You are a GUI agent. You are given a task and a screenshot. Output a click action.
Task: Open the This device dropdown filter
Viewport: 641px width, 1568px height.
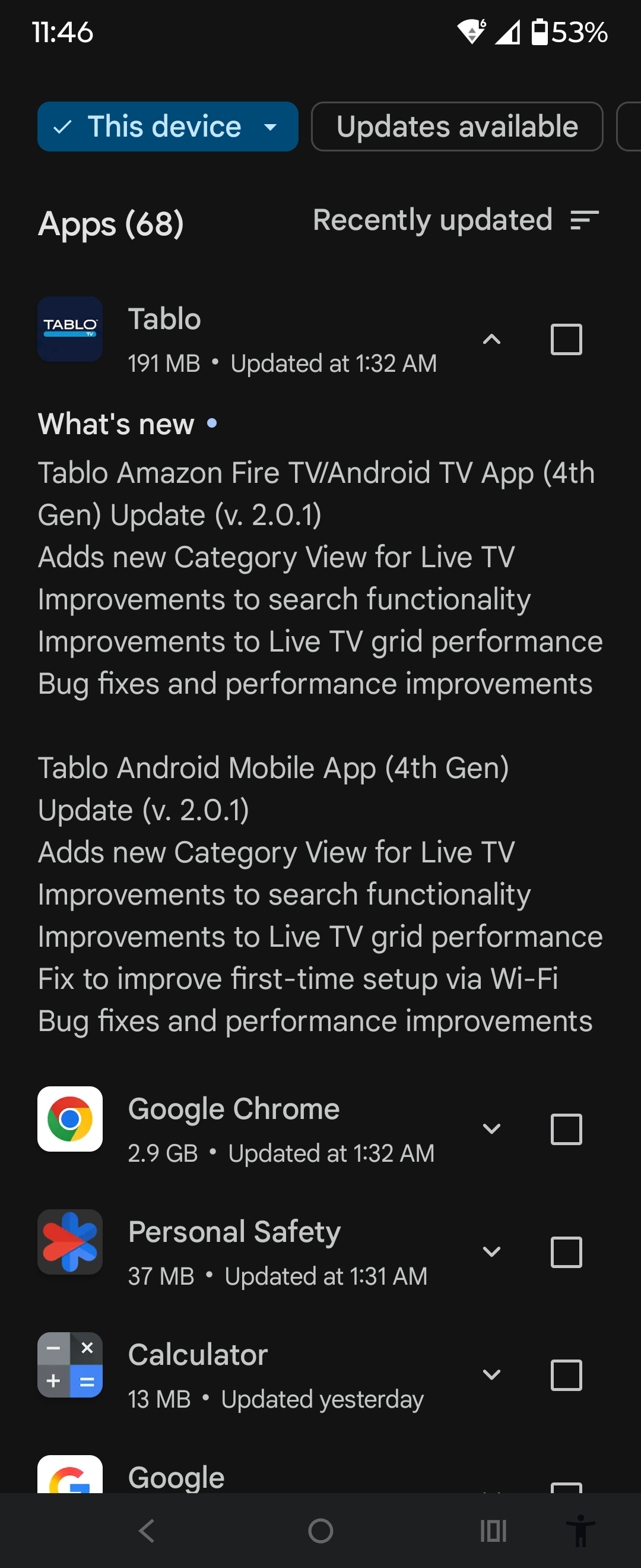tap(167, 127)
